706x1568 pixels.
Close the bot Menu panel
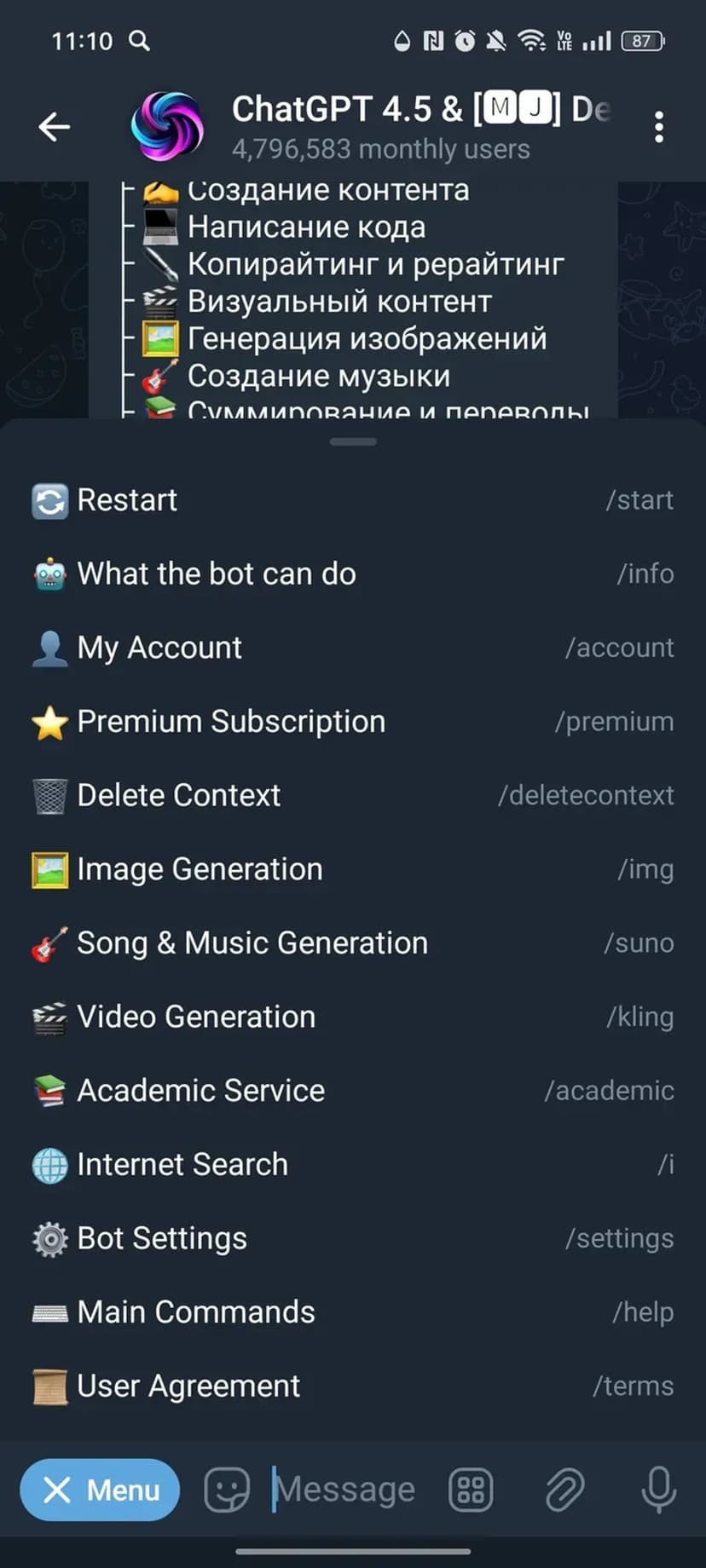point(100,1490)
